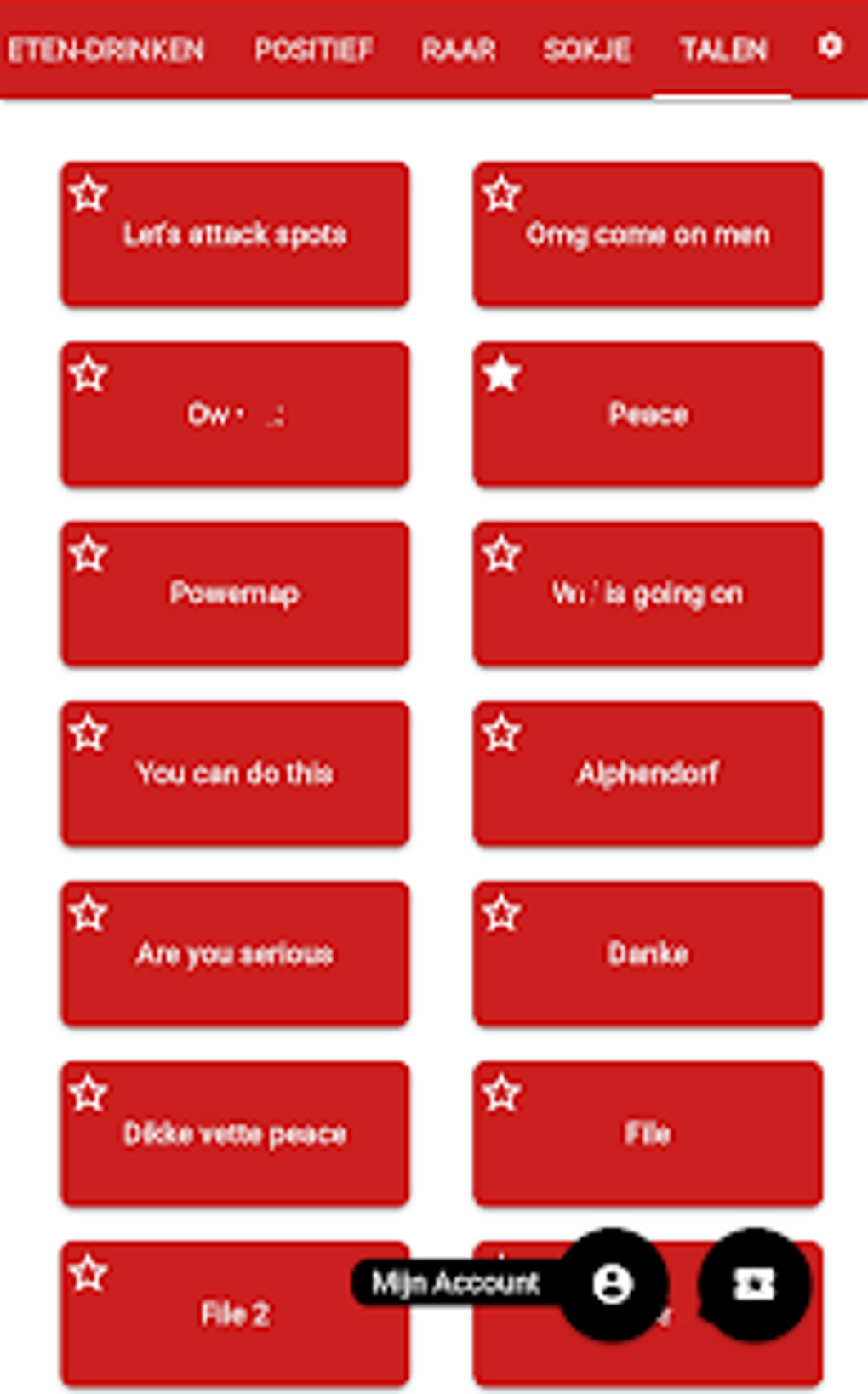Play the "Let's attack spots" sound
The width and height of the screenshot is (868, 1394).
tap(235, 235)
